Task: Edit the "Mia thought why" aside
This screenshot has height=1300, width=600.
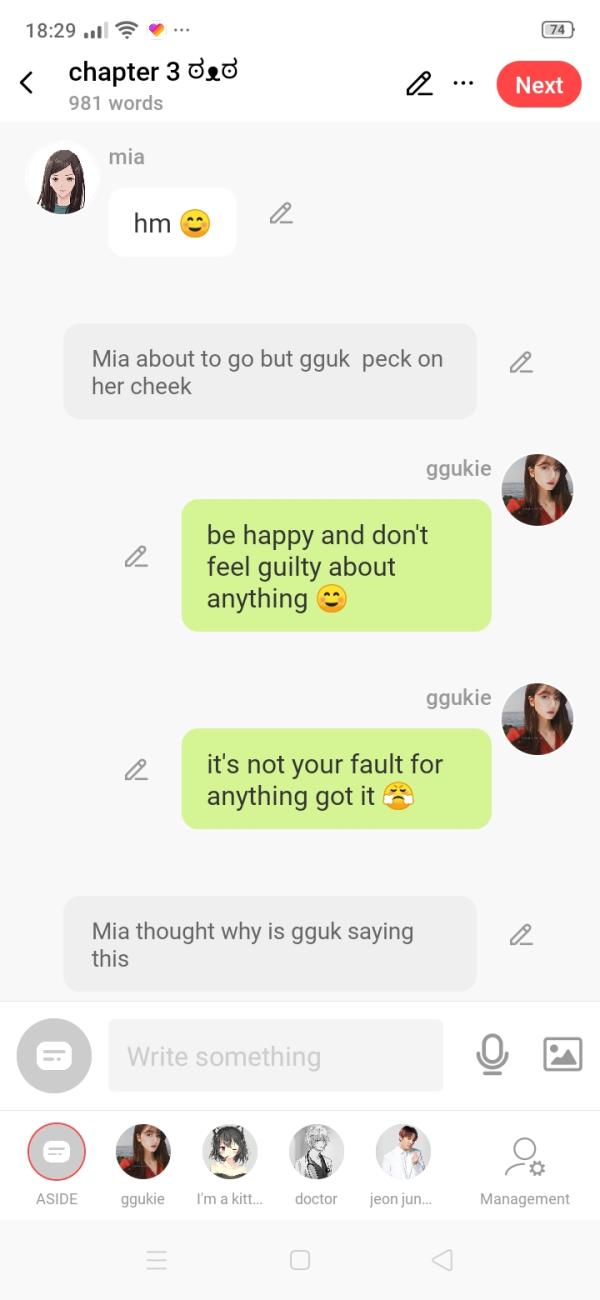Action: [520, 935]
